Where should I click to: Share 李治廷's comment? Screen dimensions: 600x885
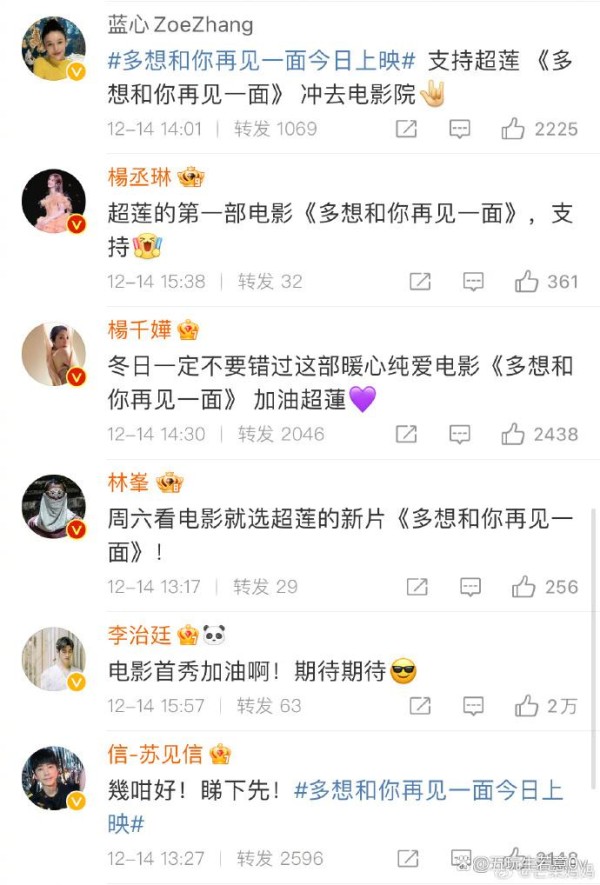(x=419, y=706)
